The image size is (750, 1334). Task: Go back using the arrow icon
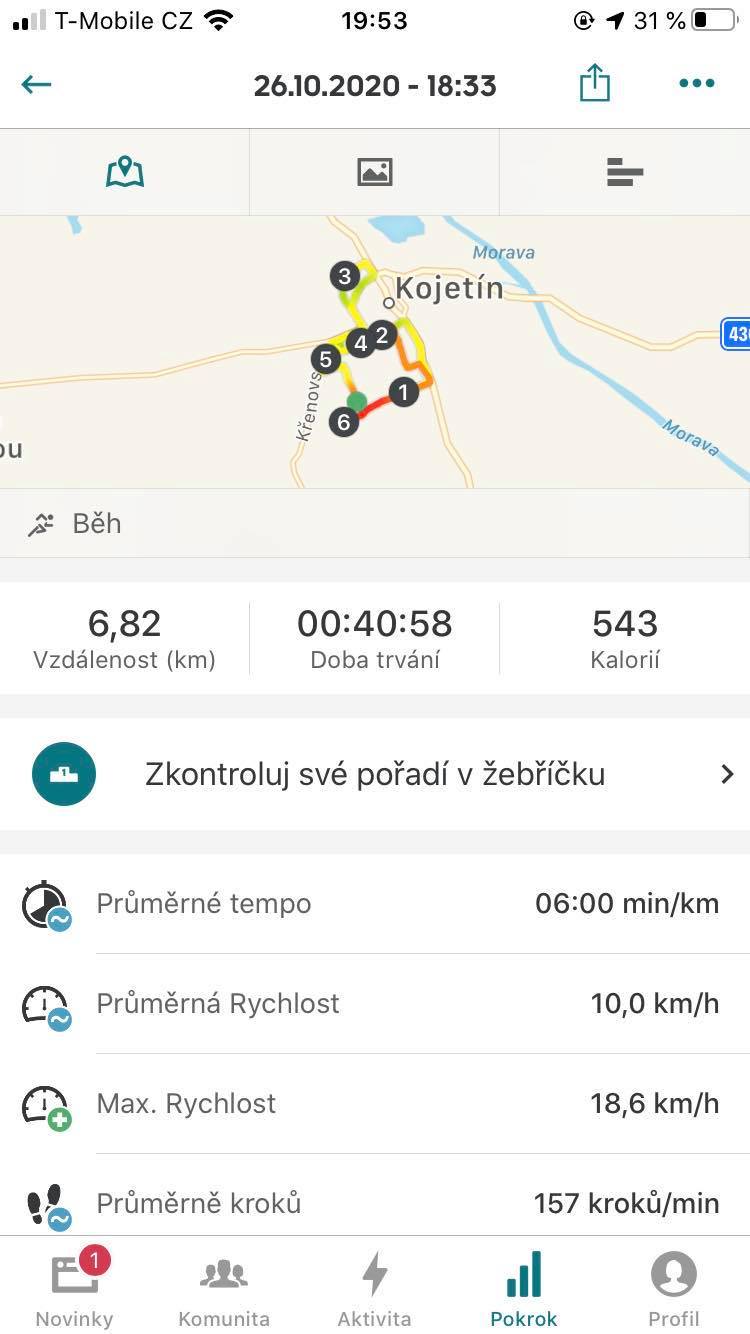pos(36,84)
